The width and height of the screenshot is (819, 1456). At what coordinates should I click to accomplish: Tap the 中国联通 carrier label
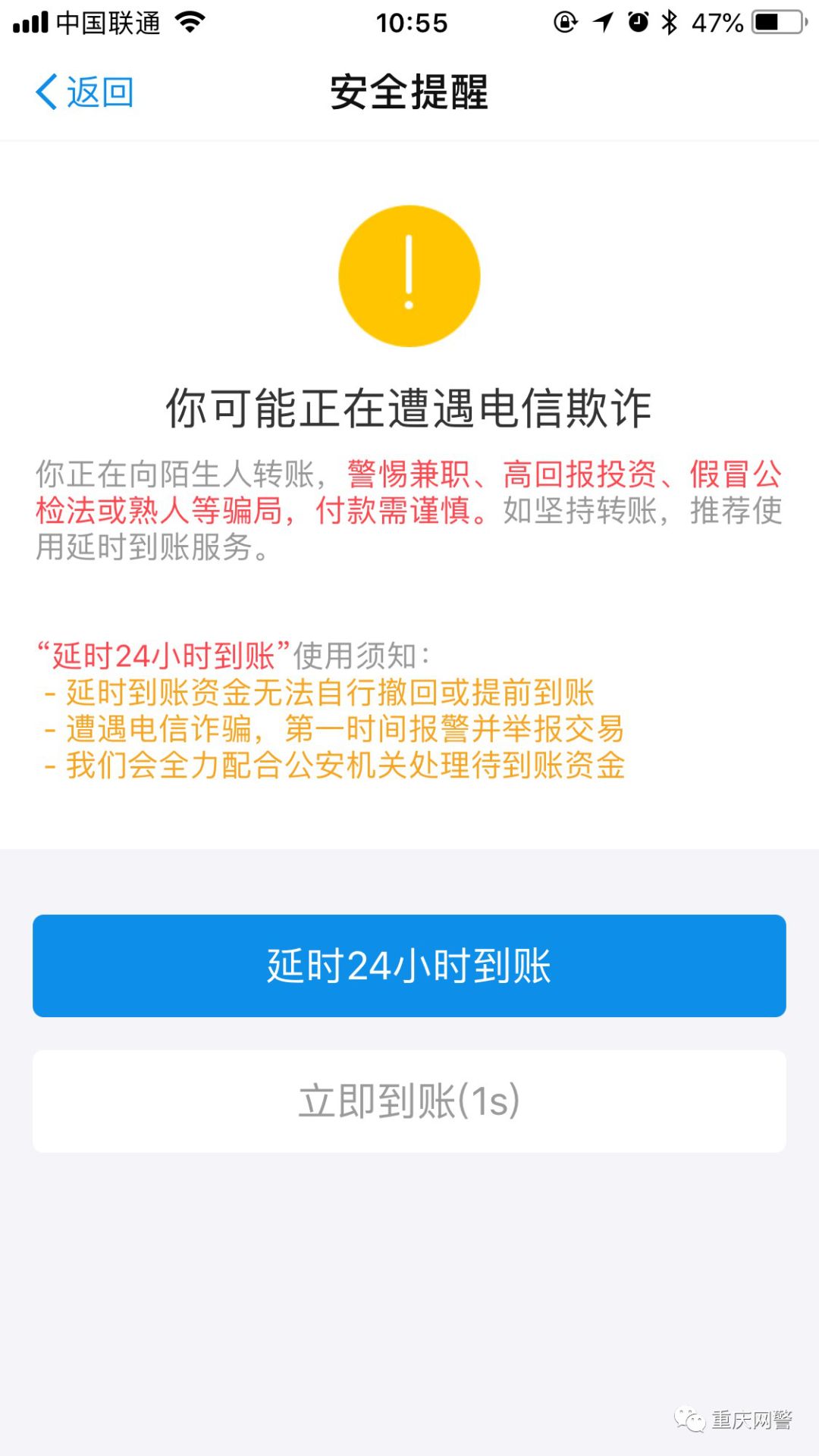pyautogui.click(x=106, y=23)
